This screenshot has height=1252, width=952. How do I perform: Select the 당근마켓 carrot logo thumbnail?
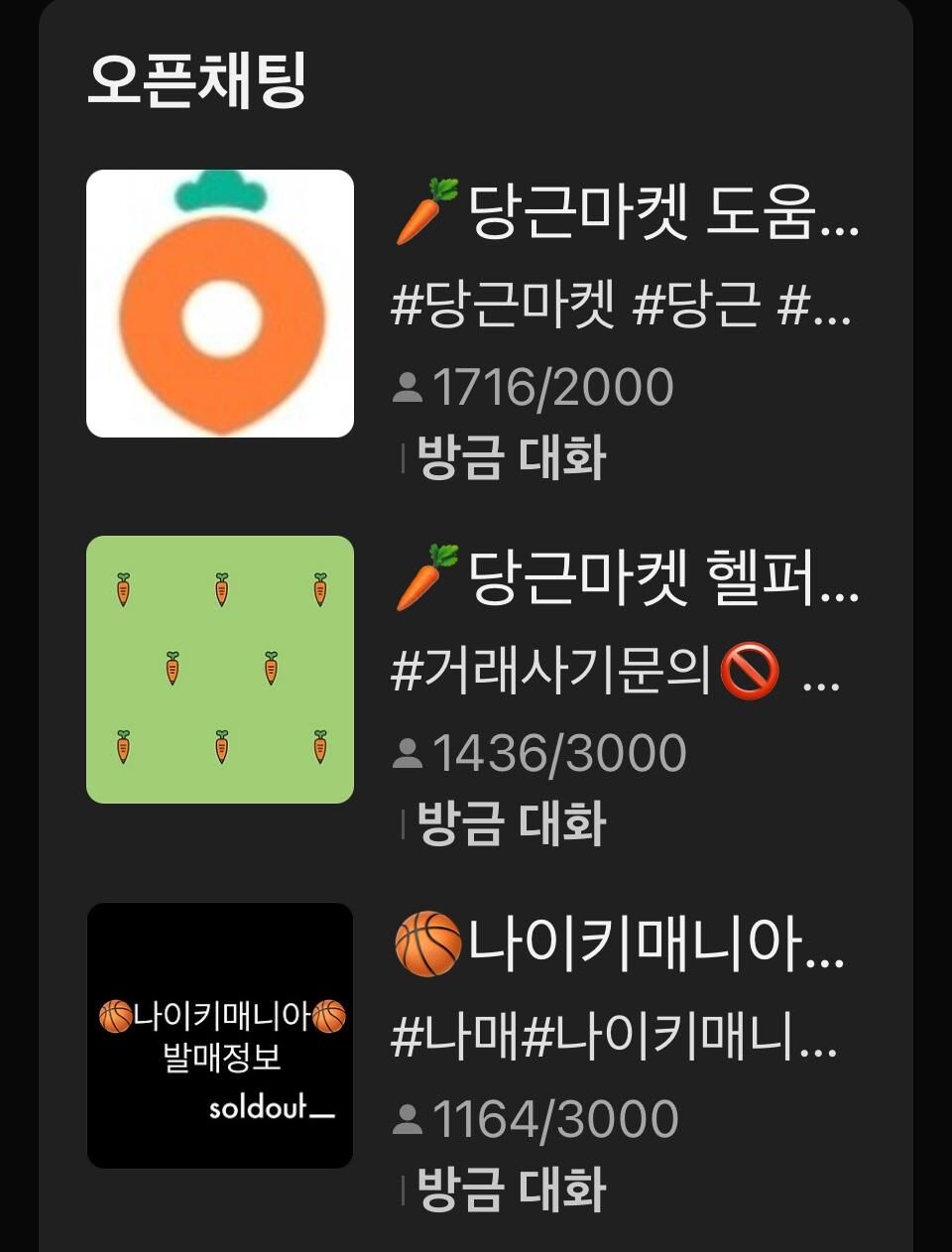point(220,304)
